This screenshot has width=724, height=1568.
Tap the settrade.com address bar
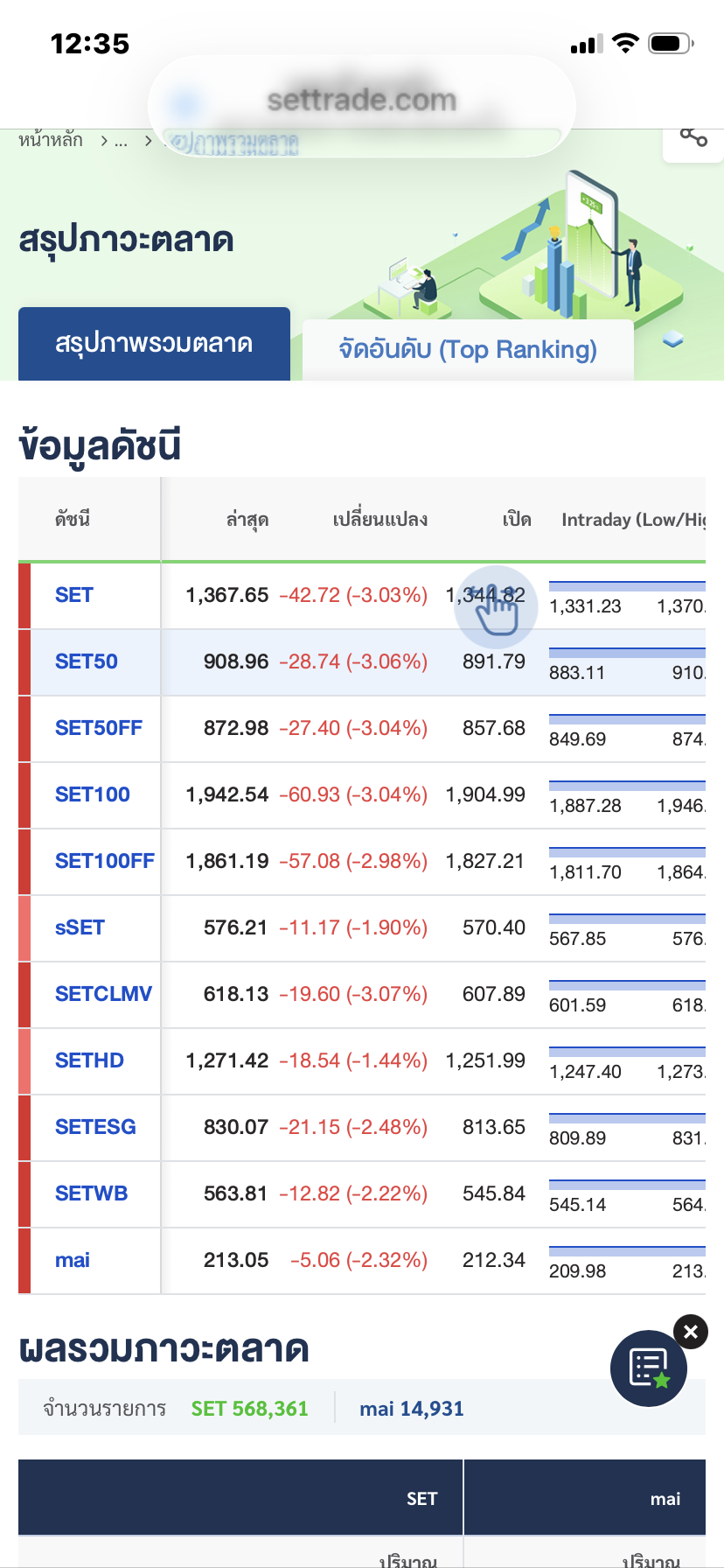361,101
